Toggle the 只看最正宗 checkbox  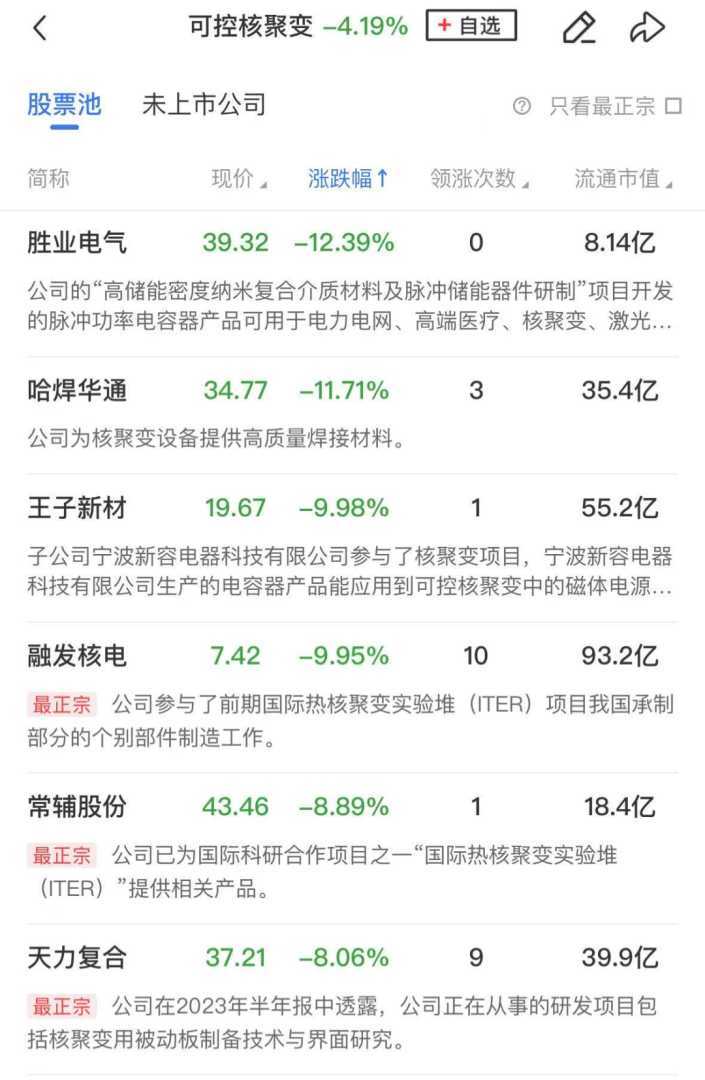tap(673, 106)
